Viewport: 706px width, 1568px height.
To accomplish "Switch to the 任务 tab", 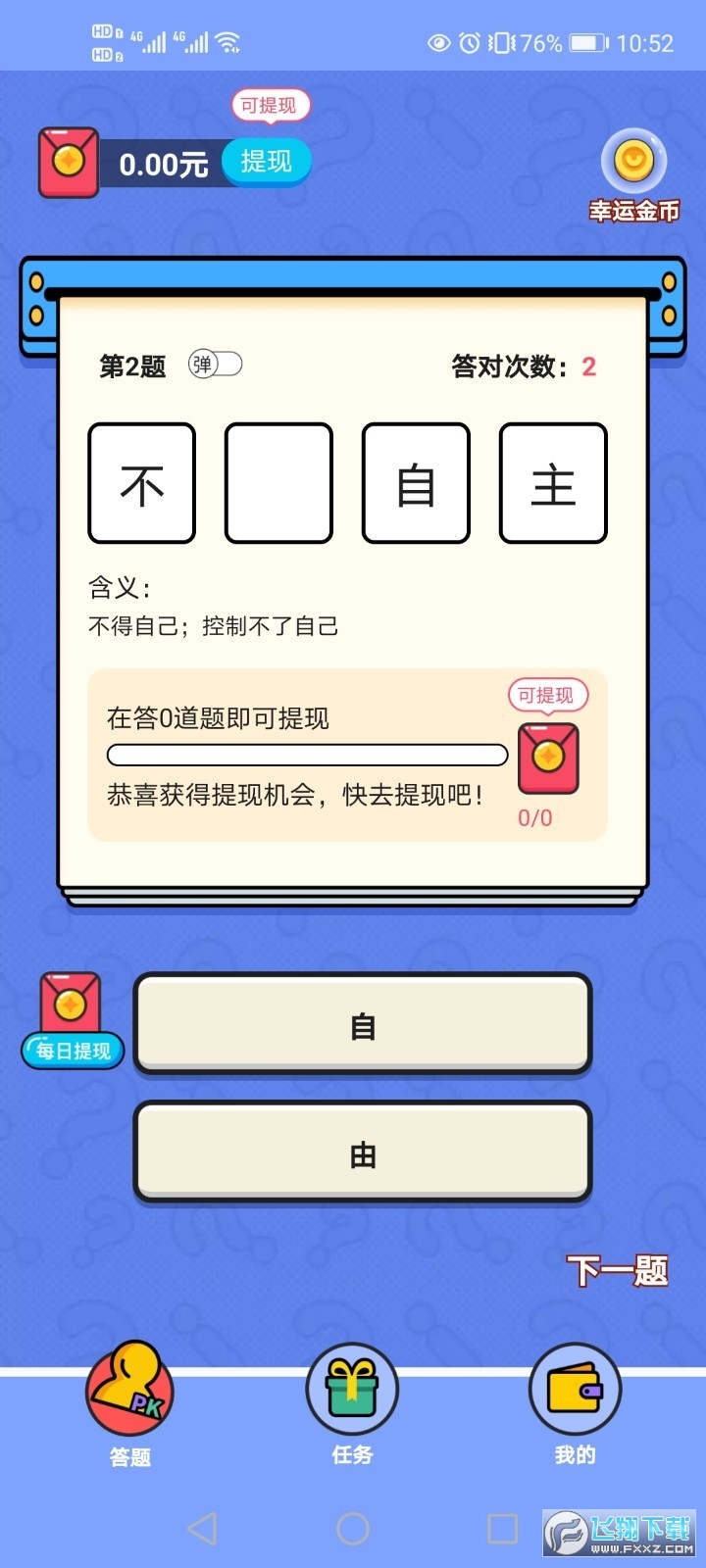I will tap(352, 1401).
